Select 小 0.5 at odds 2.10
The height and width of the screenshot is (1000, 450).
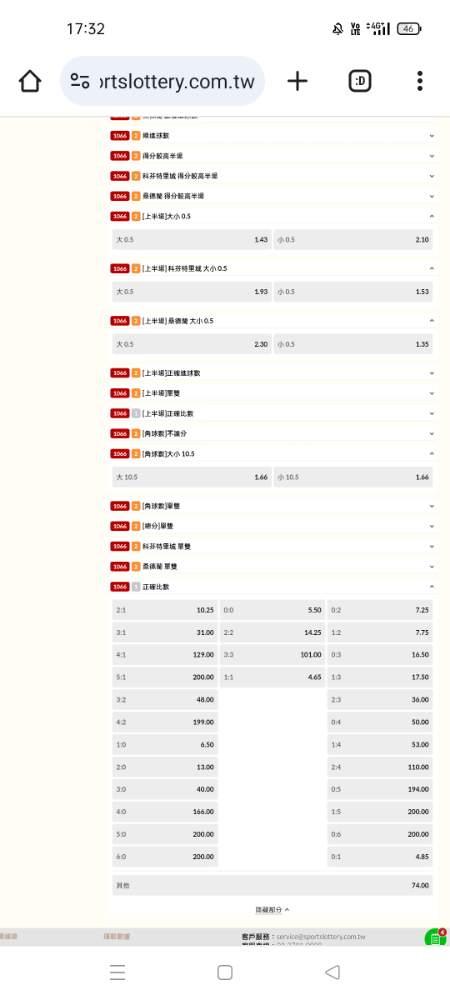(353, 240)
